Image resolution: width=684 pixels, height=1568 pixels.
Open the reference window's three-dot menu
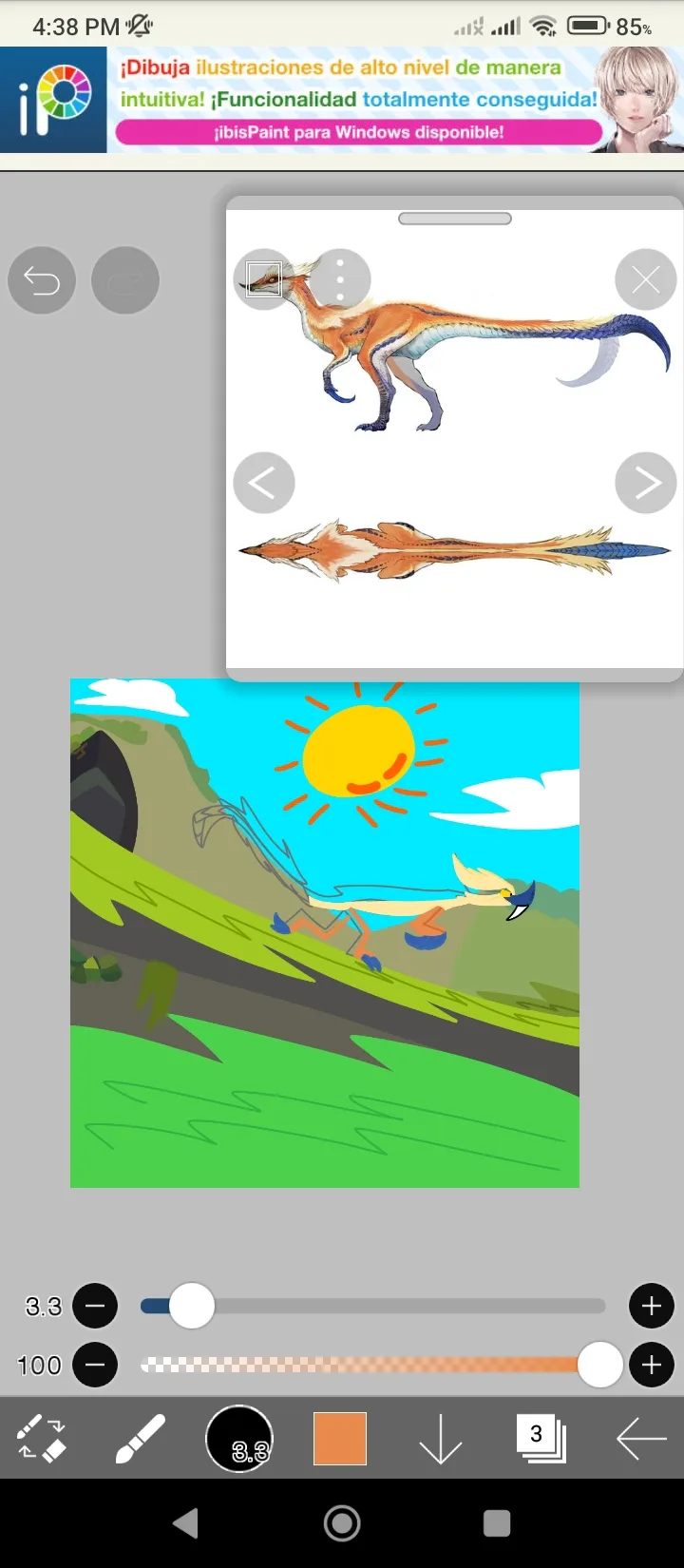340,279
